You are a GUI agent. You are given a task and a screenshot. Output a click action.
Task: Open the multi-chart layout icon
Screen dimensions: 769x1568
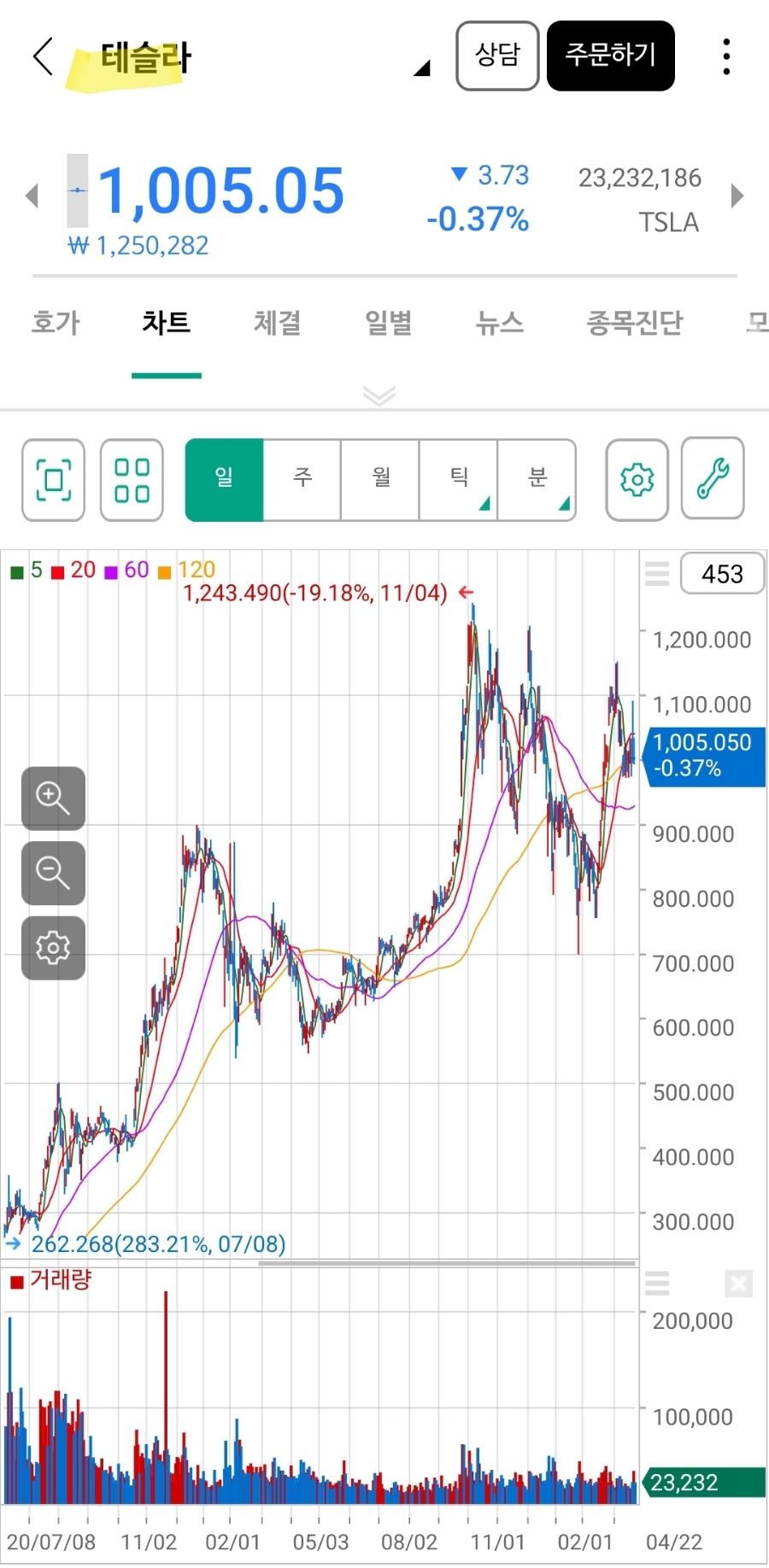(131, 480)
